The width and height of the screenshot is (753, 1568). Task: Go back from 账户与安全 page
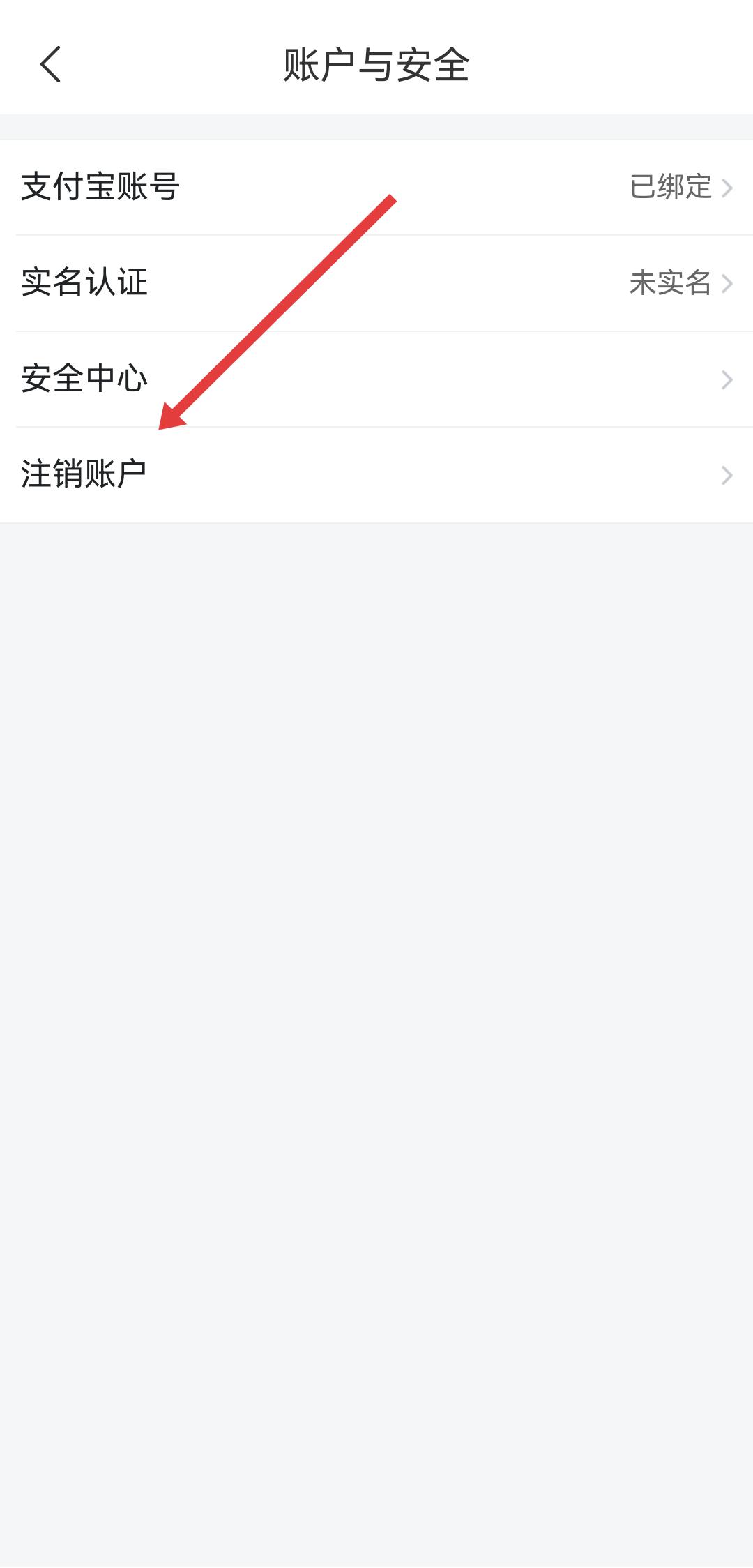[51, 65]
